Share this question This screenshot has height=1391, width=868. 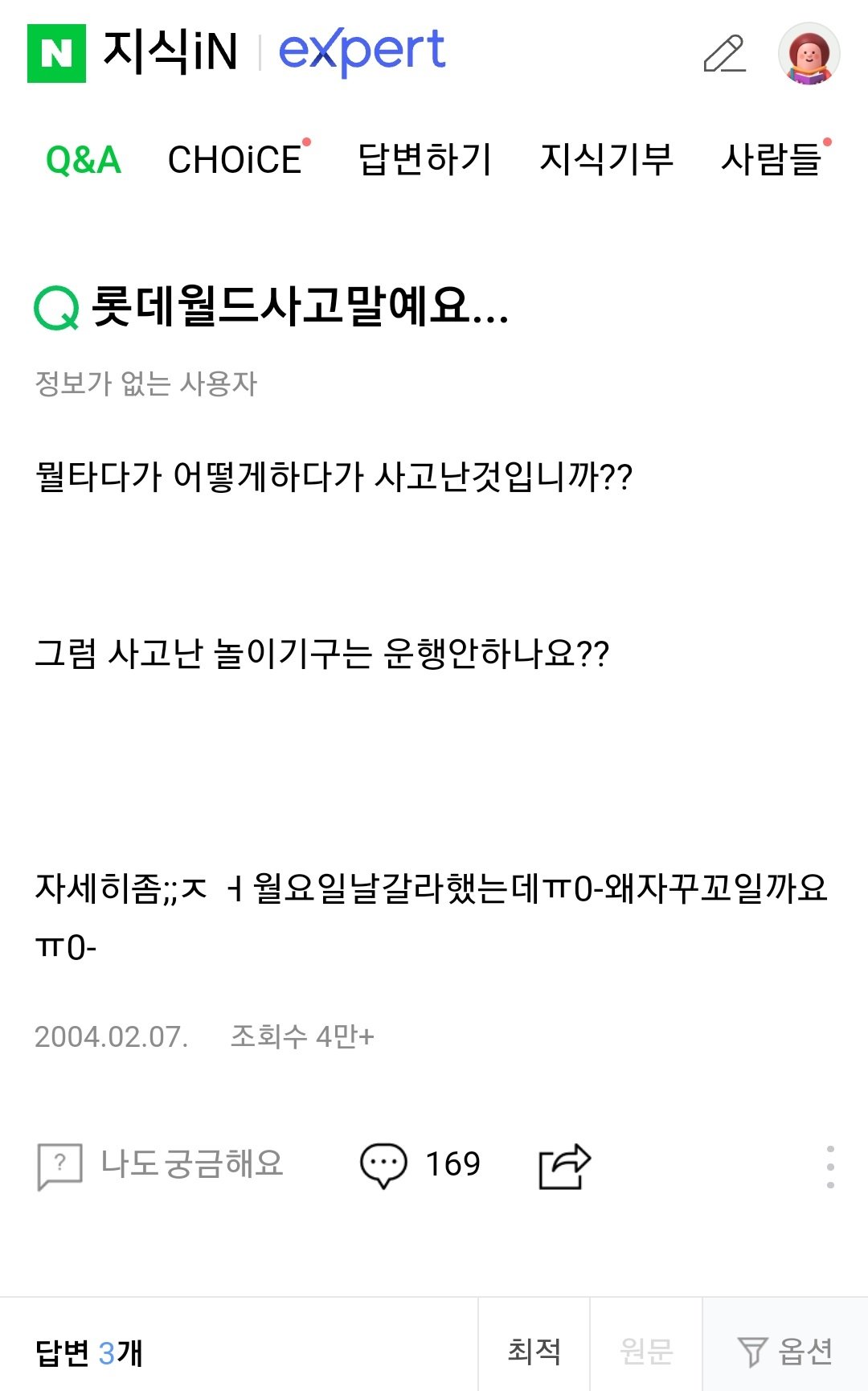point(564,1165)
